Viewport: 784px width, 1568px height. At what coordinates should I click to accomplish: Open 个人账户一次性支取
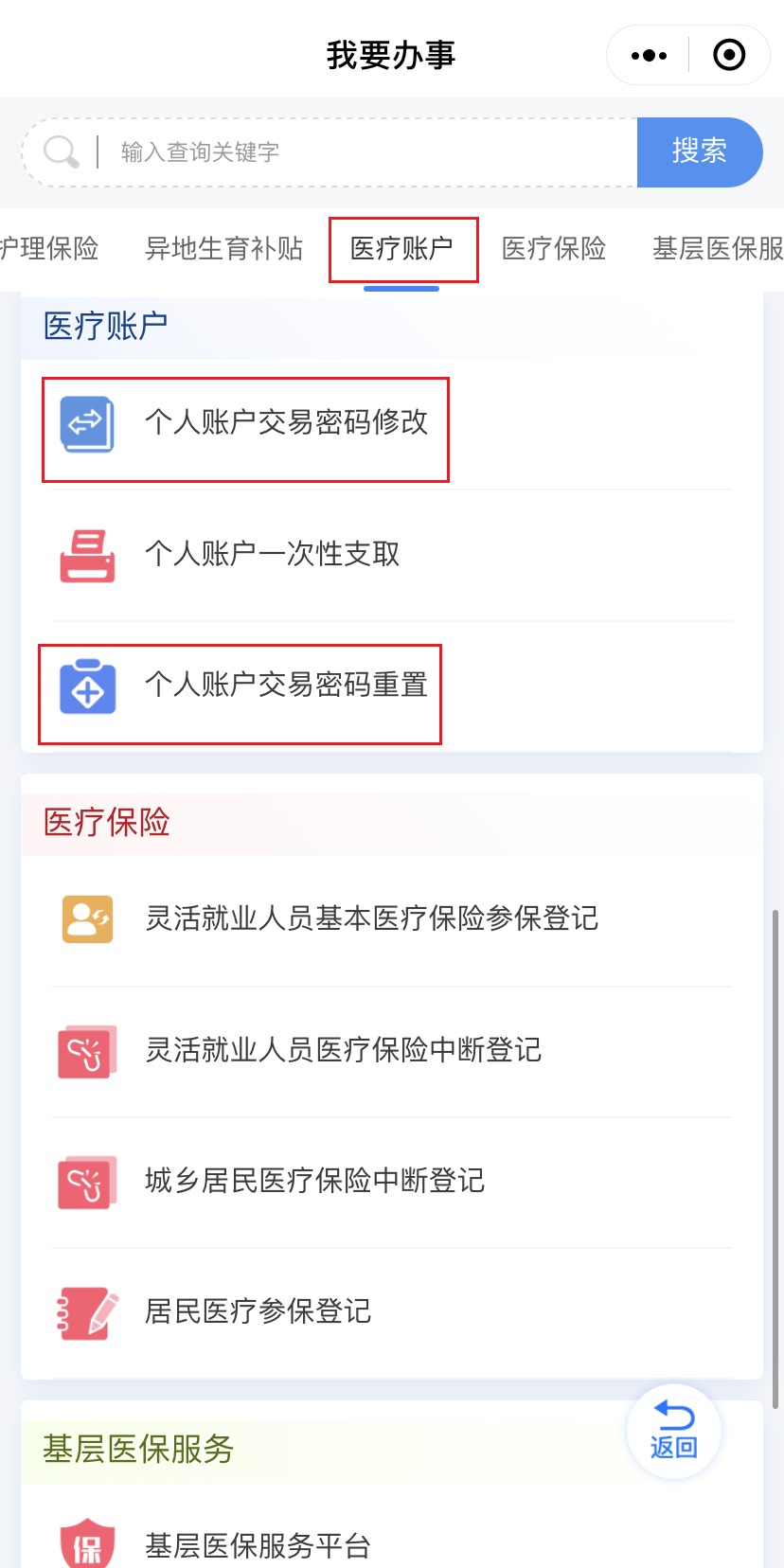(273, 554)
